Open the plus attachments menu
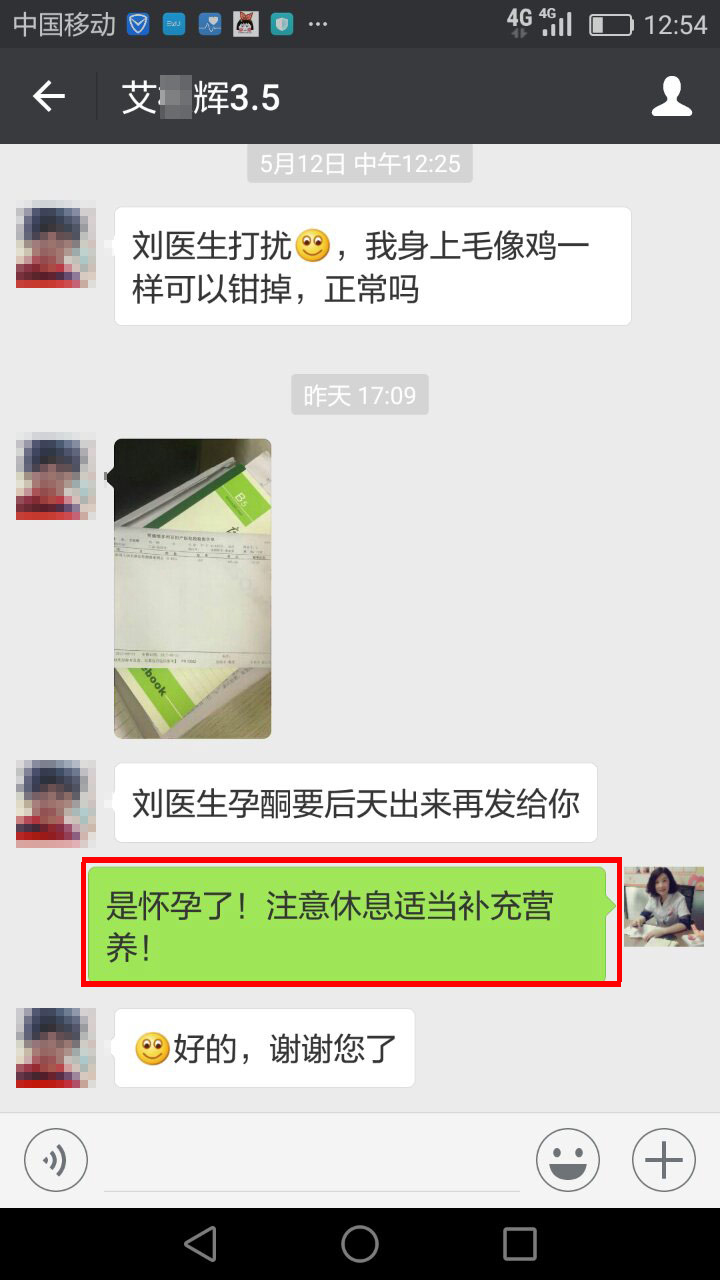720x1280 pixels. [x=663, y=1161]
